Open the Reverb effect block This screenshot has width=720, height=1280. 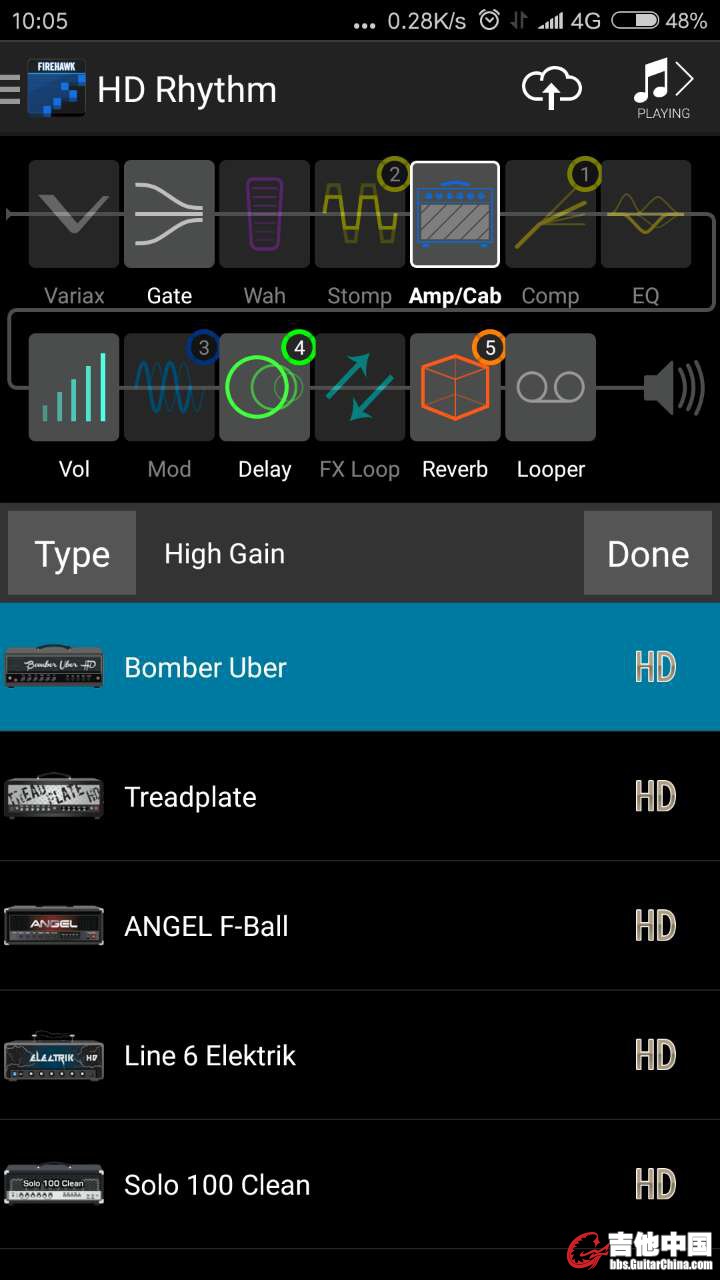tap(455, 388)
